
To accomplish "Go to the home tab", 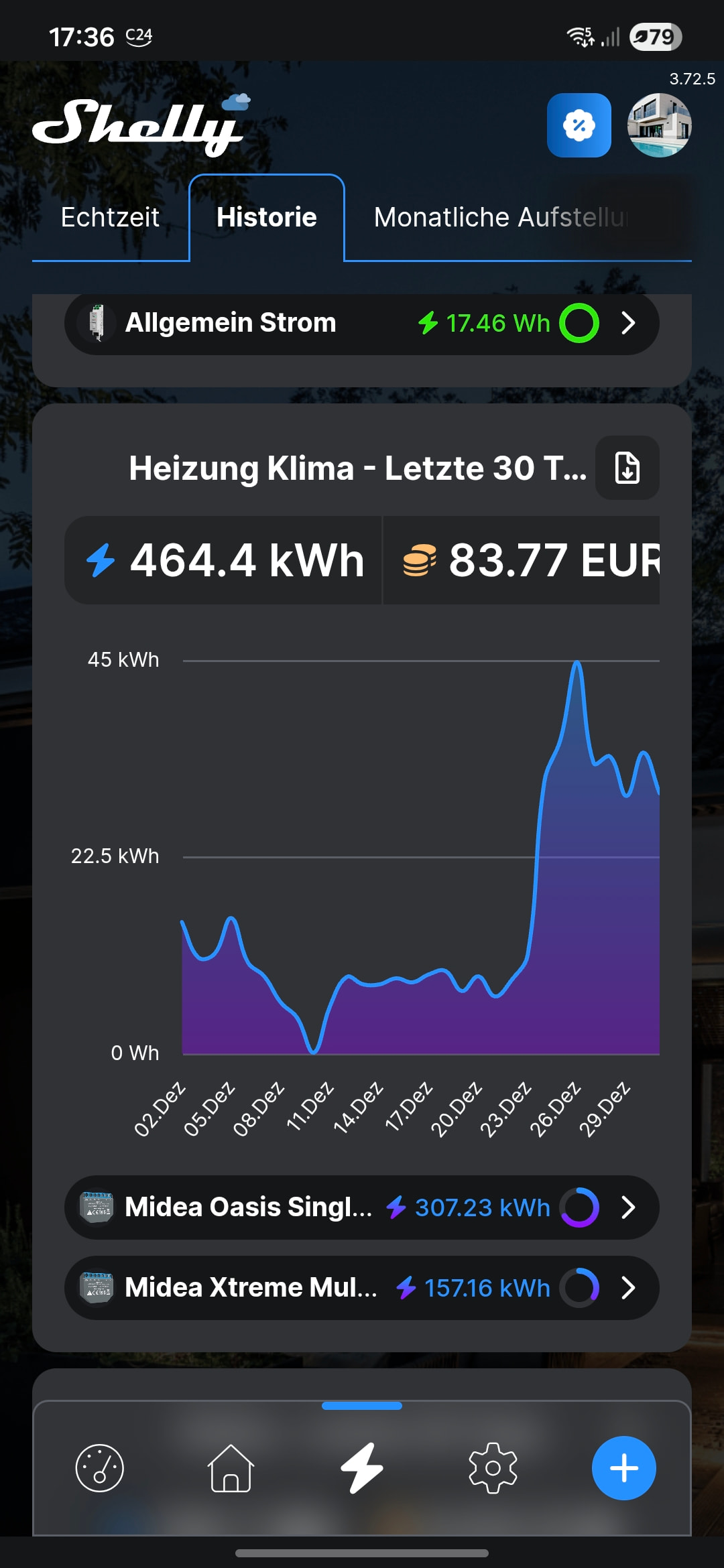I will [231, 1468].
